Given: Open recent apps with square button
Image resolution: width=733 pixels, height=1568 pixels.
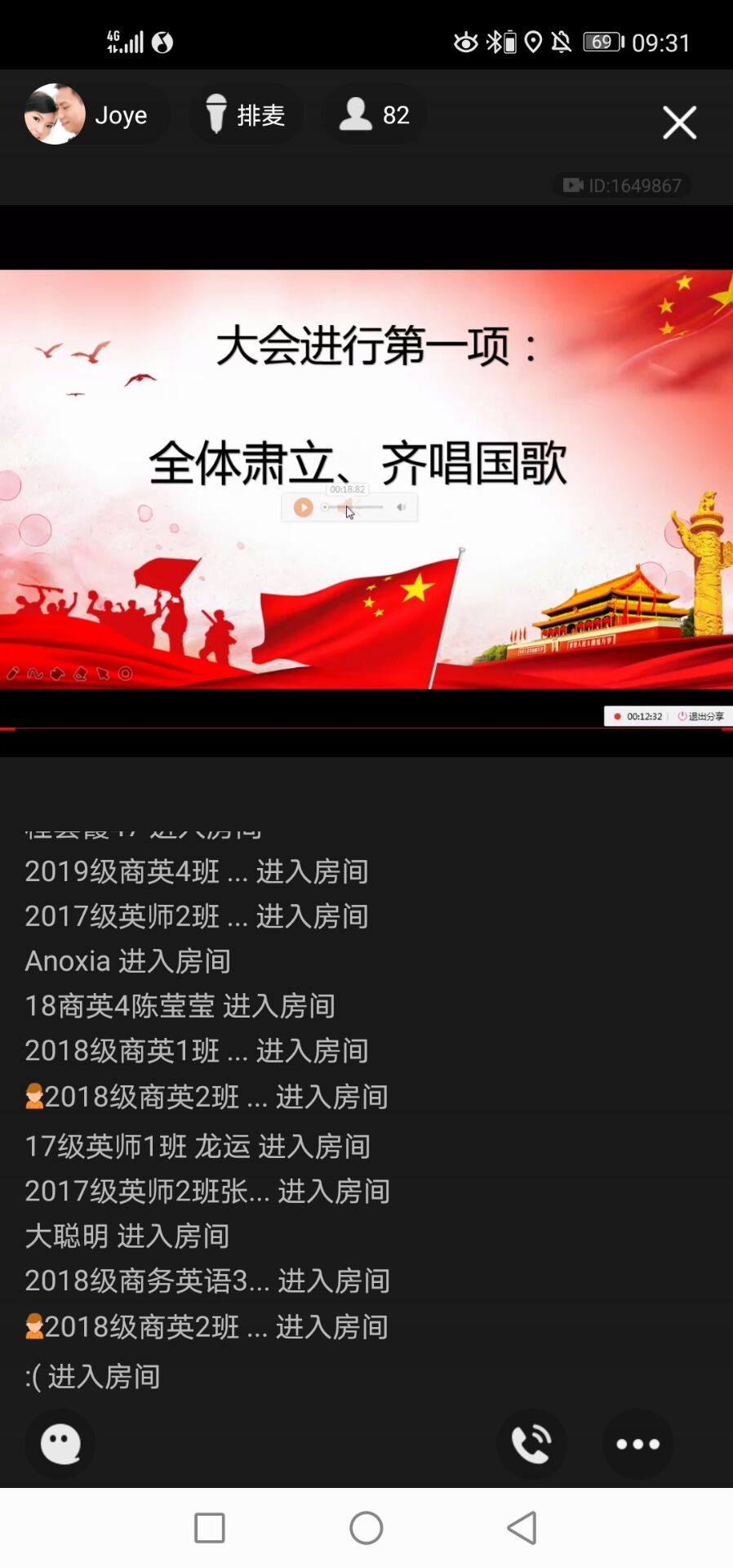Looking at the screenshot, I should 210,1527.
